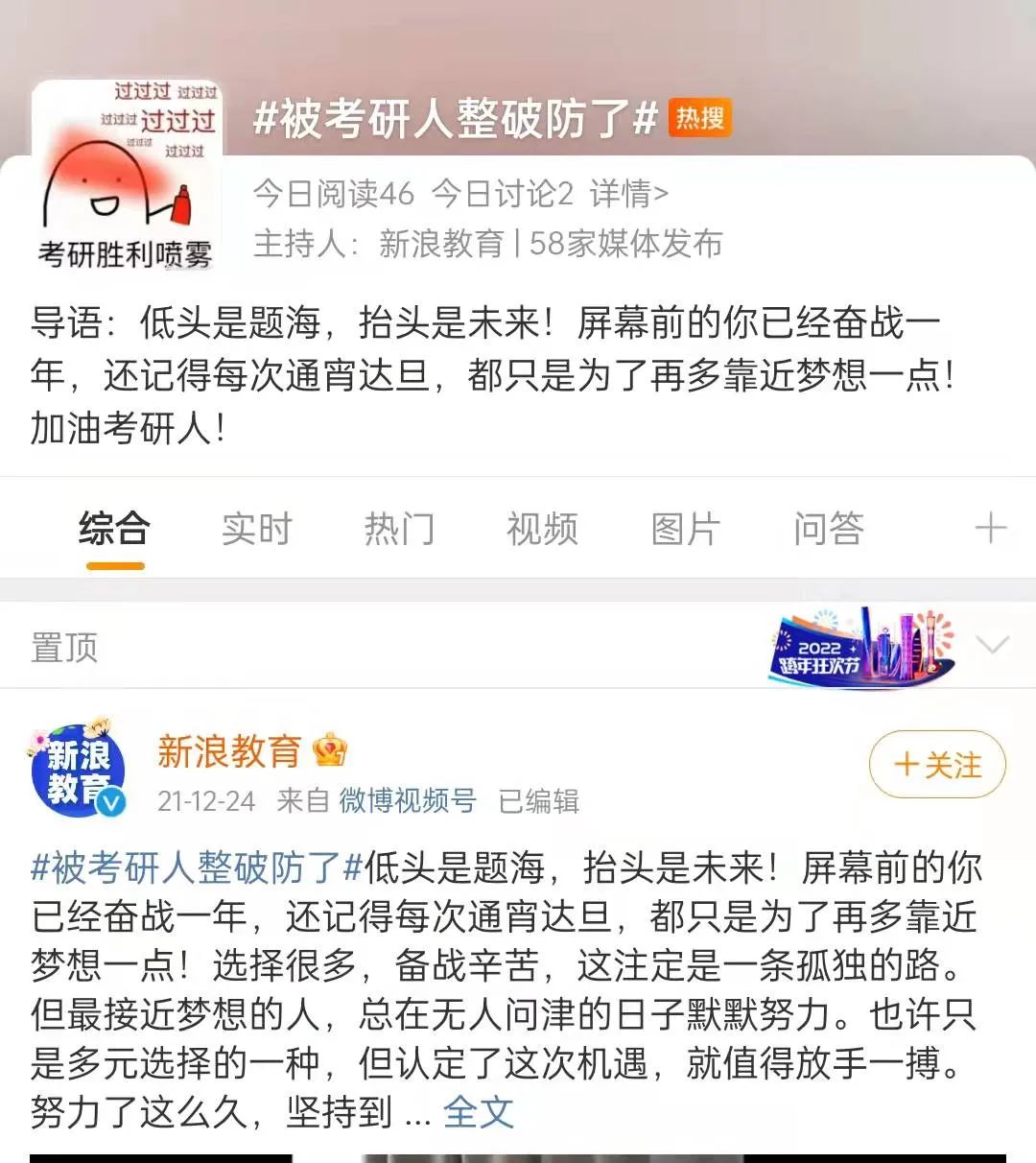Open the 微博视频号 source link
Image resolution: width=1036 pixels, height=1163 pixels.
click(408, 800)
